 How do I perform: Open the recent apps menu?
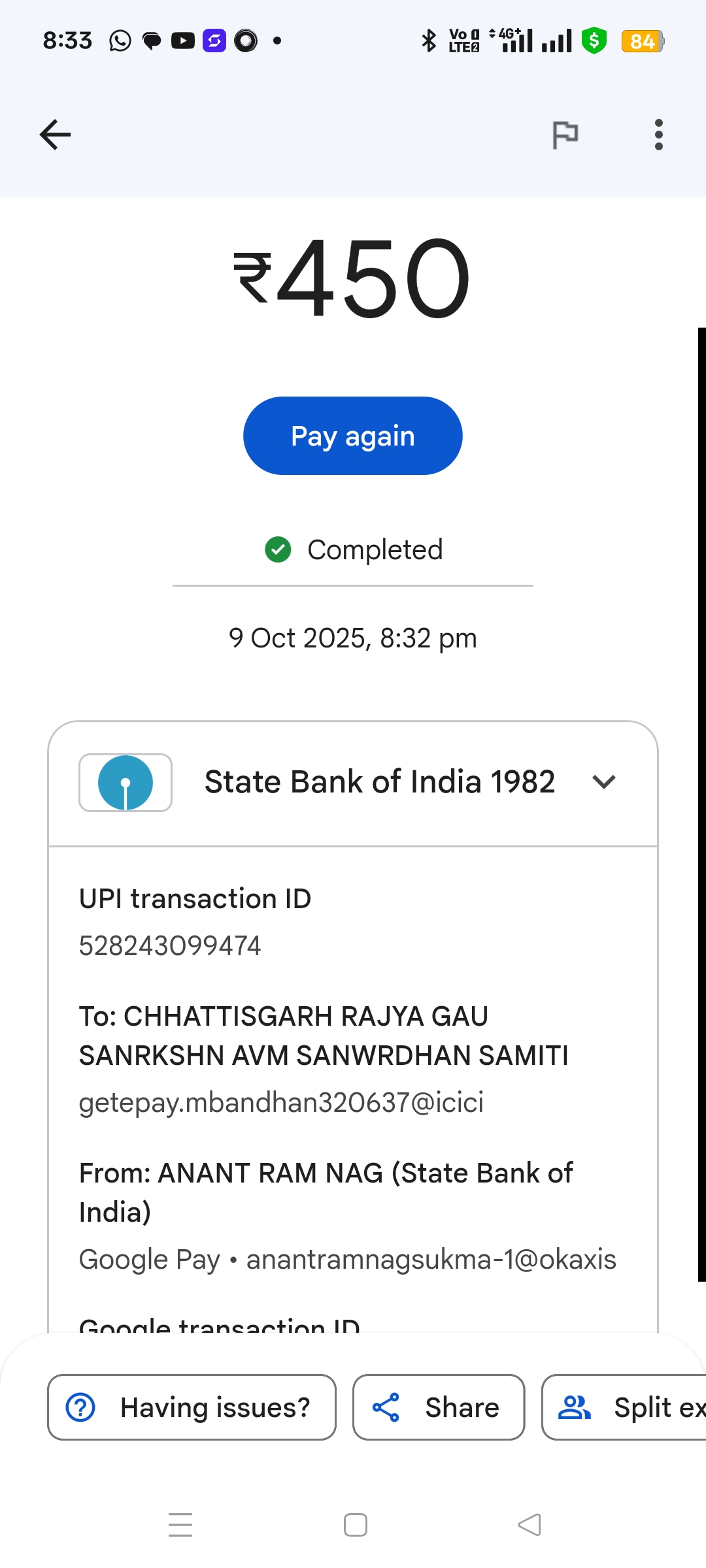point(180,1525)
